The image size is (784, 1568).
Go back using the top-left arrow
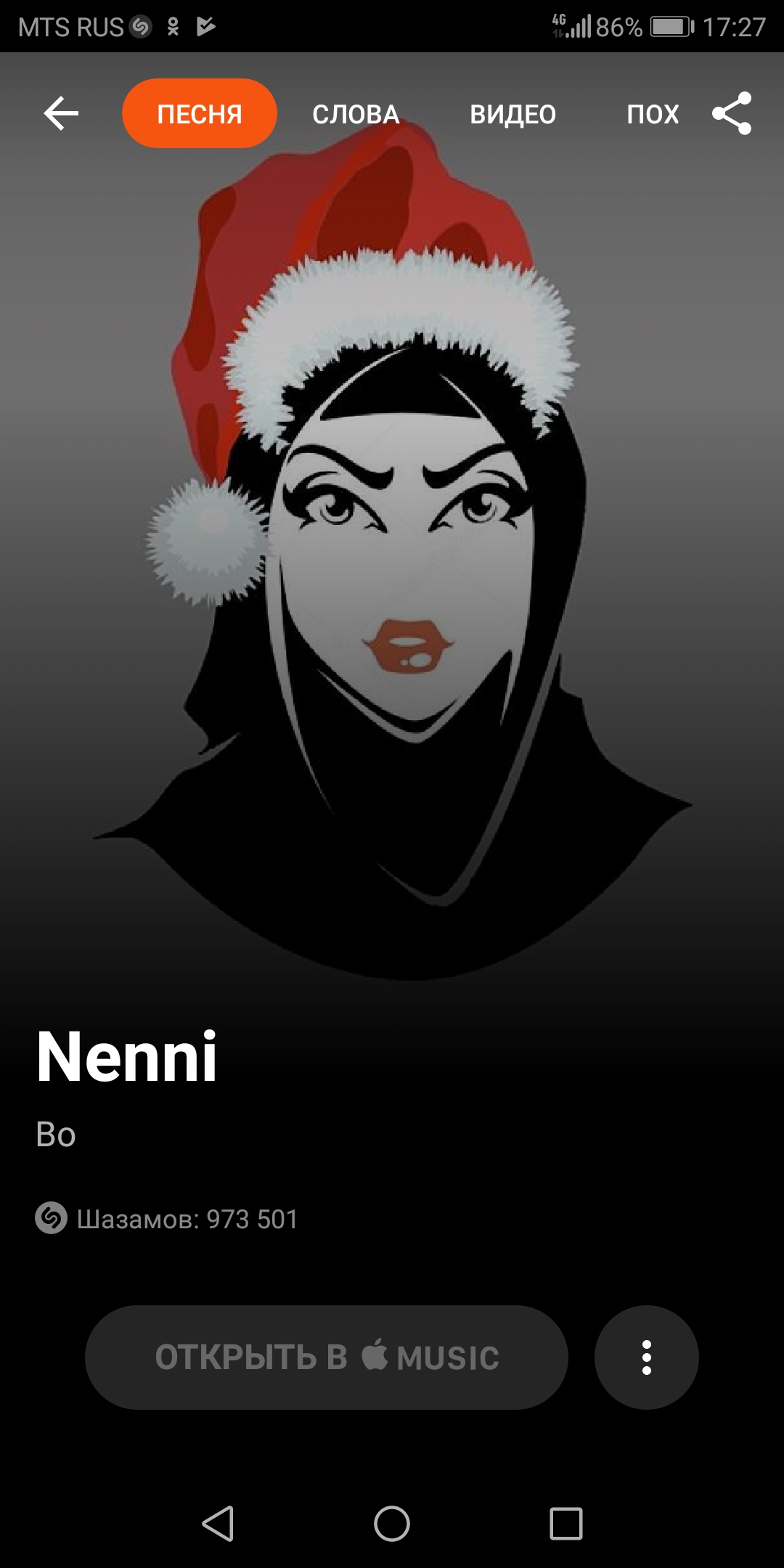[x=61, y=114]
